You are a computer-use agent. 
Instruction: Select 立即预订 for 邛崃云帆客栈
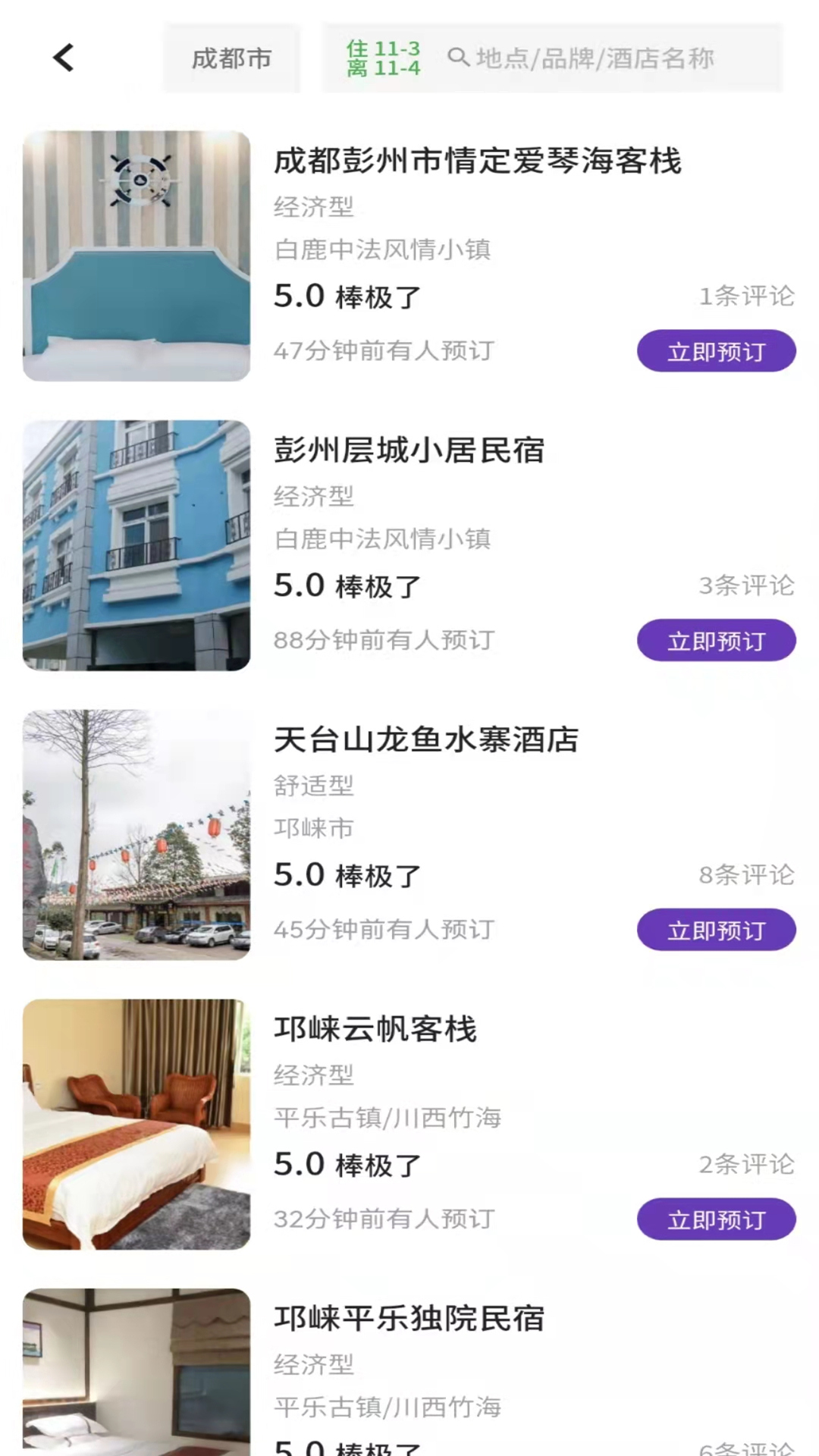tap(716, 1219)
